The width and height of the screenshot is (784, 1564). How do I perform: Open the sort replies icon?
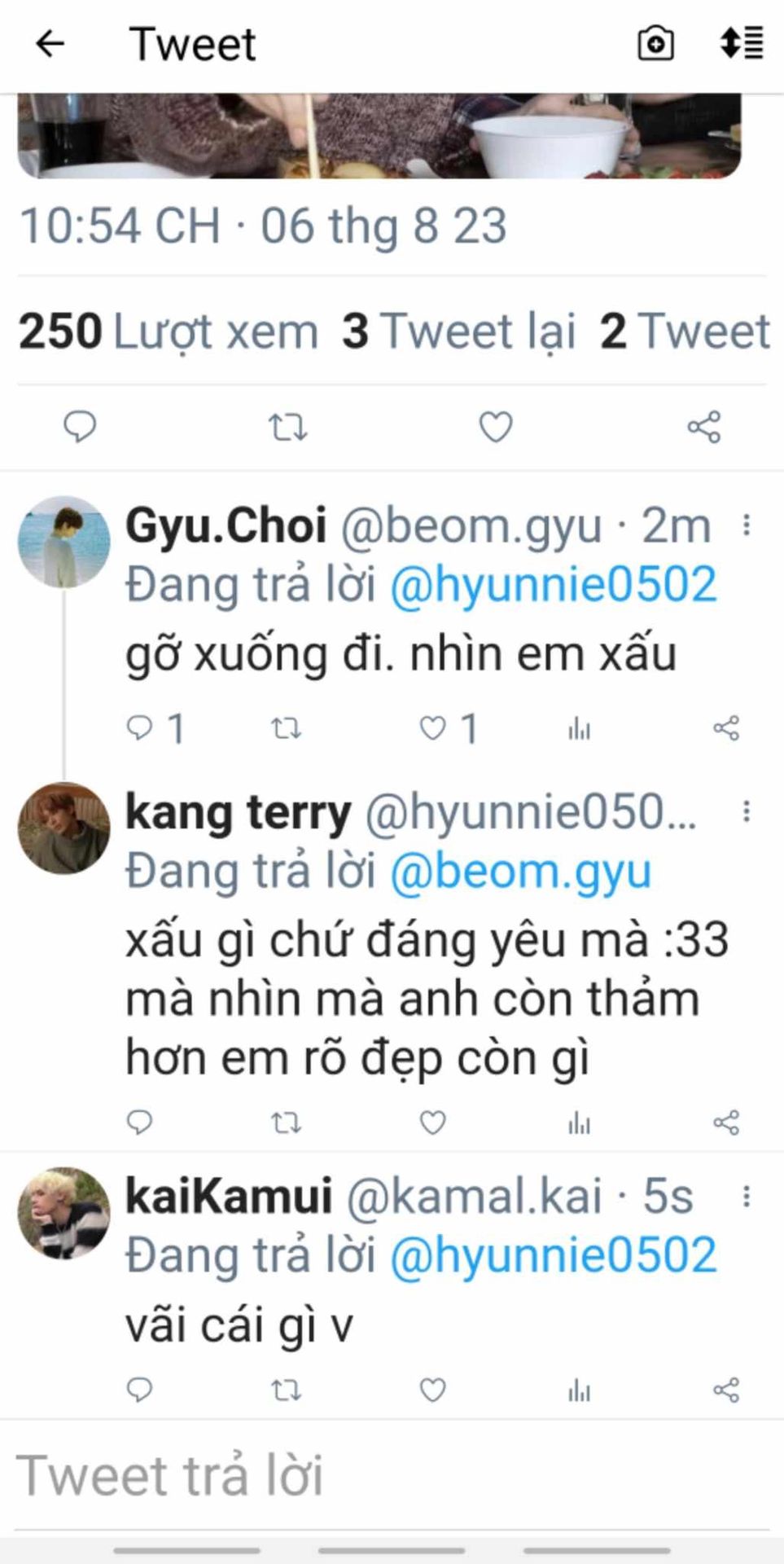(742, 44)
